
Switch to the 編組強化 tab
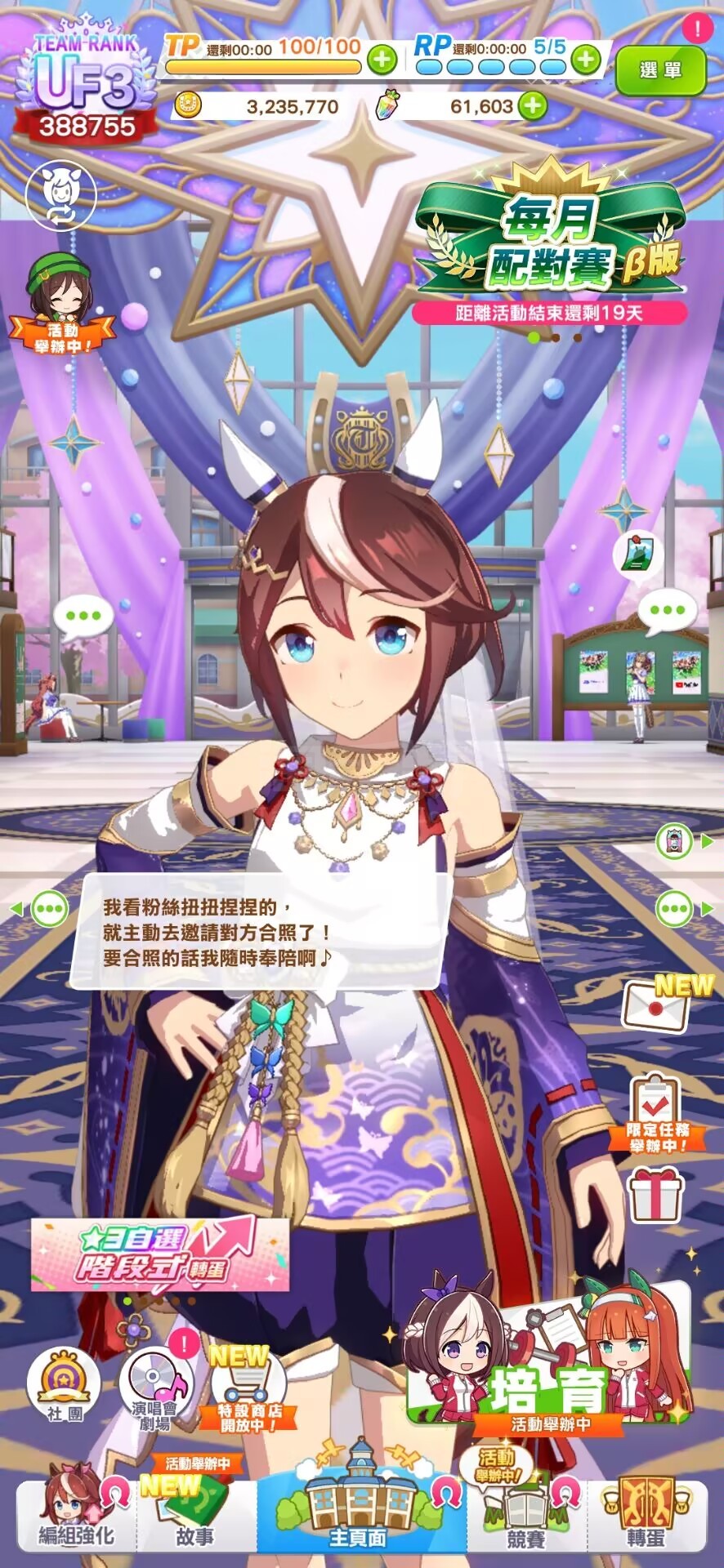(x=76, y=1516)
